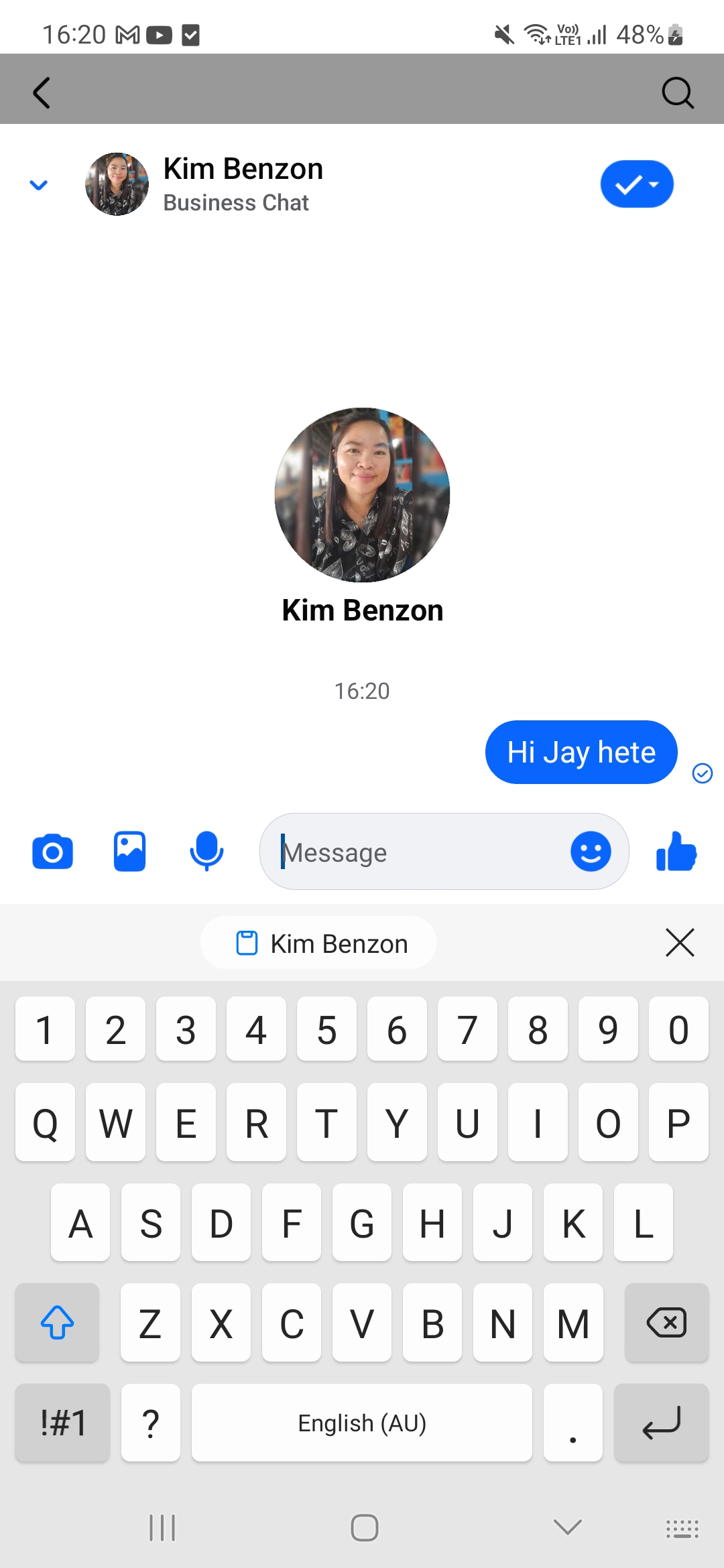Go back from the chat
724x1568 pixels.
(42, 92)
